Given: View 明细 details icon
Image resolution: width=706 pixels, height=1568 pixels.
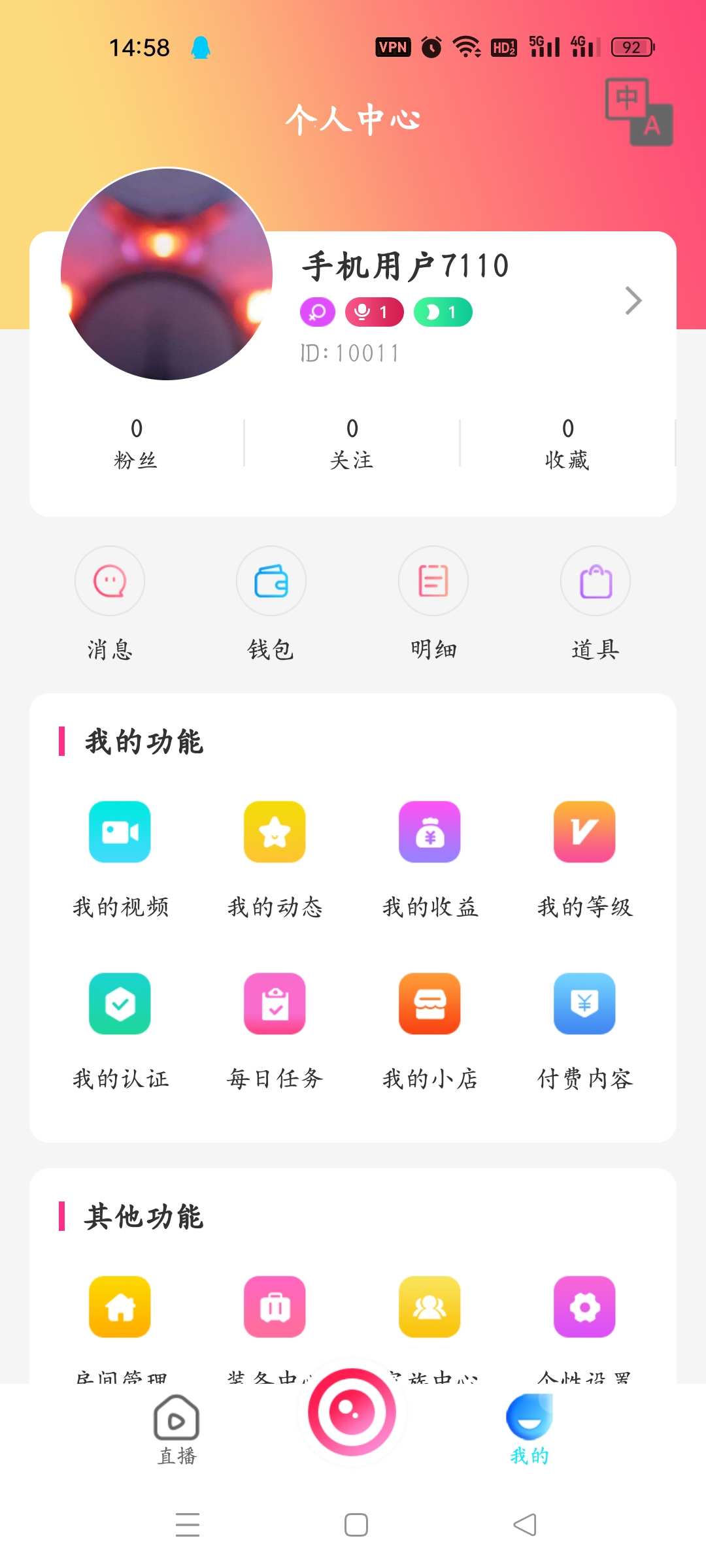Looking at the screenshot, I should pos(433,581).
